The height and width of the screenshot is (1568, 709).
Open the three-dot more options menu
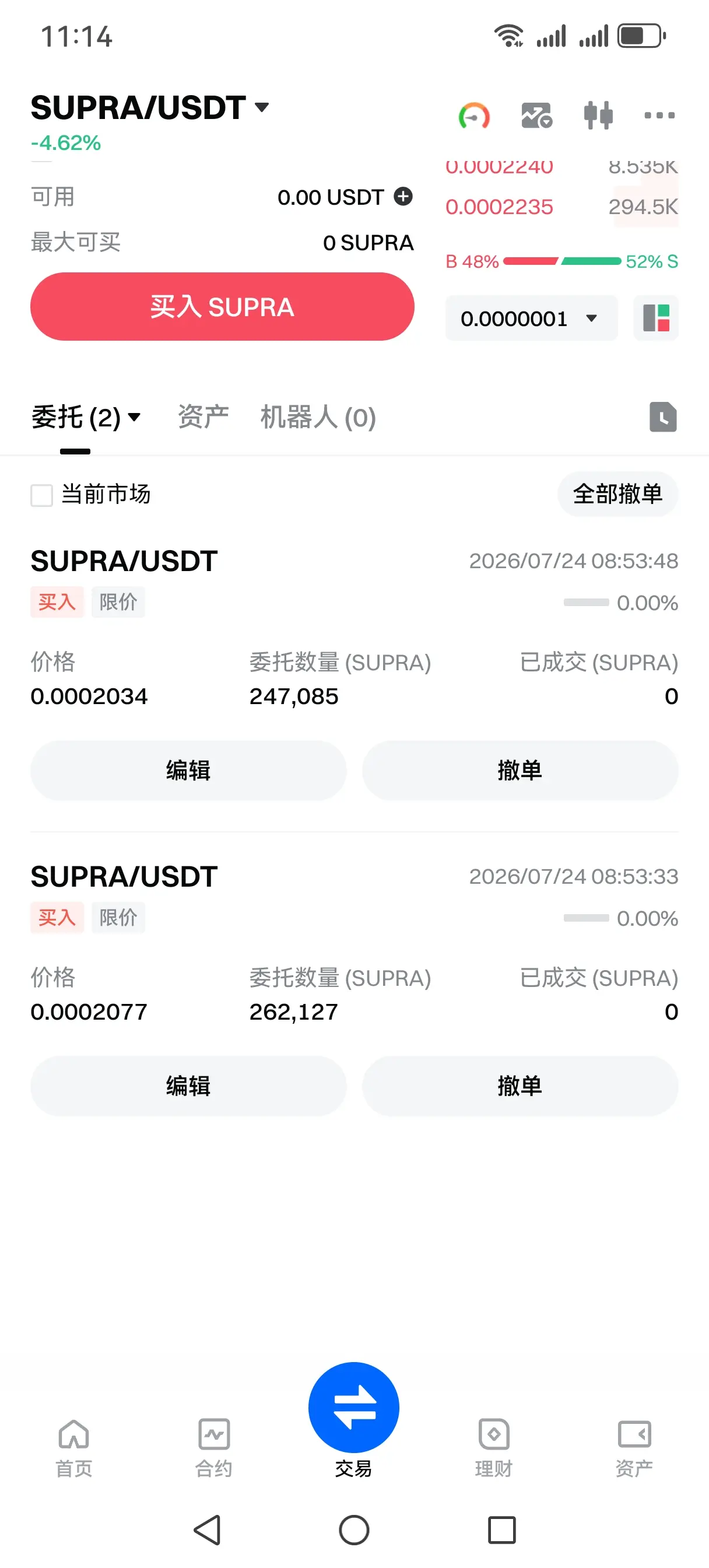pos(659,115)
